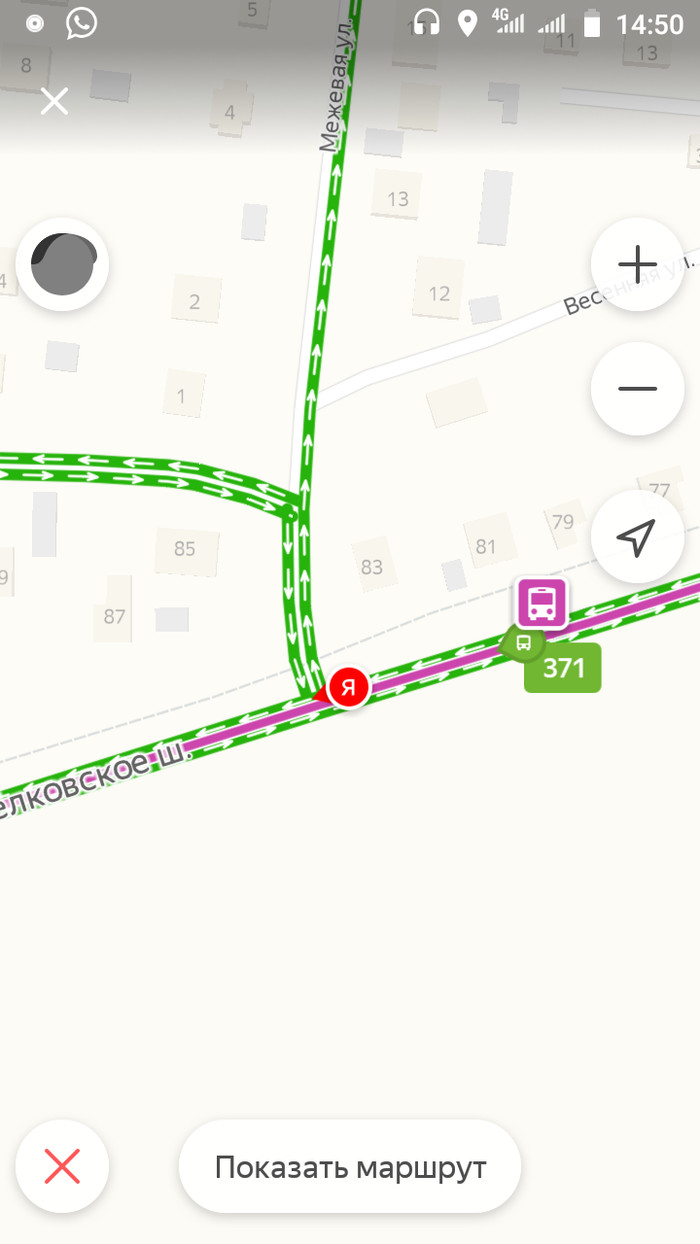
Task: Tap the bus 371 marker
Action: [x=562, y=667]
